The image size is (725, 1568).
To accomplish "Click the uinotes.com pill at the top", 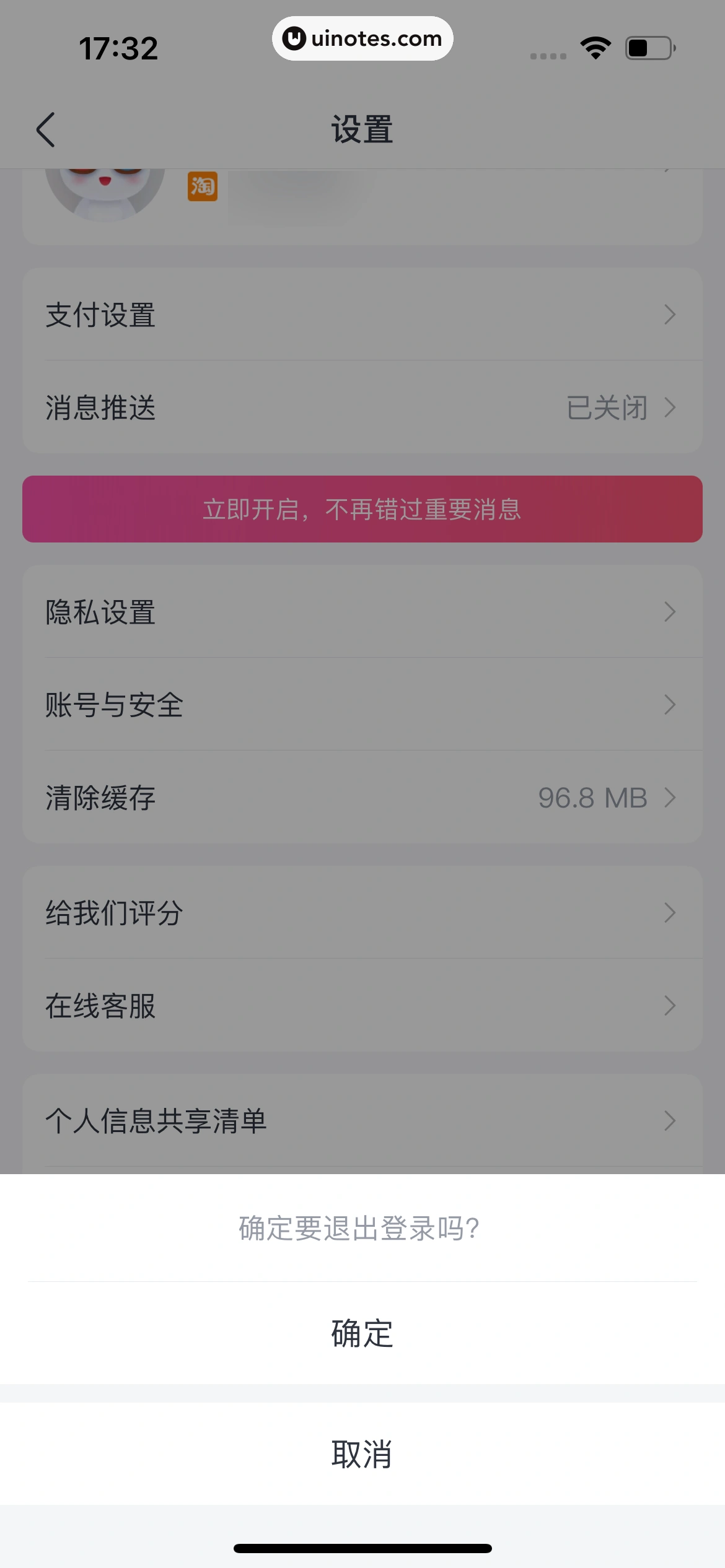I will pyautogui.click(x=362, y=38).
